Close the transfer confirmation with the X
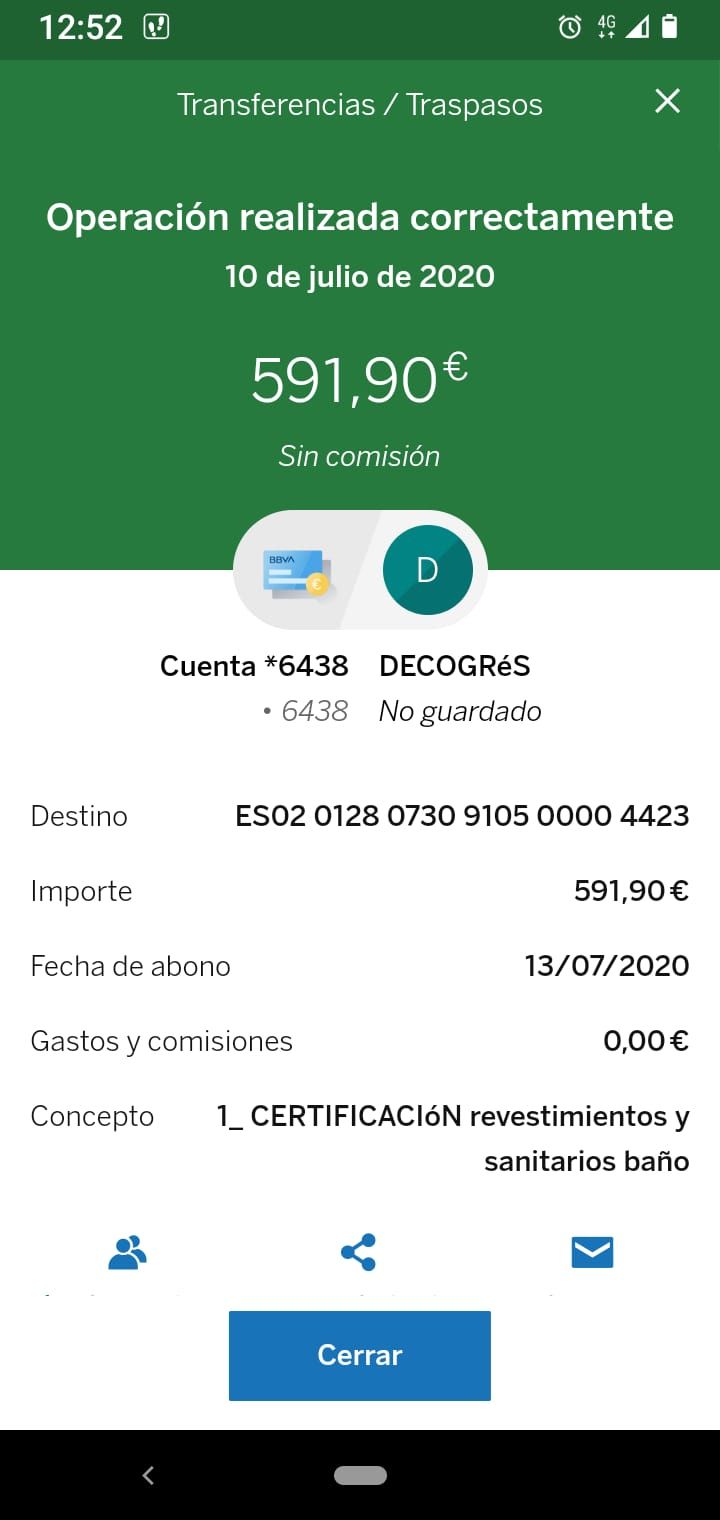 667,101
